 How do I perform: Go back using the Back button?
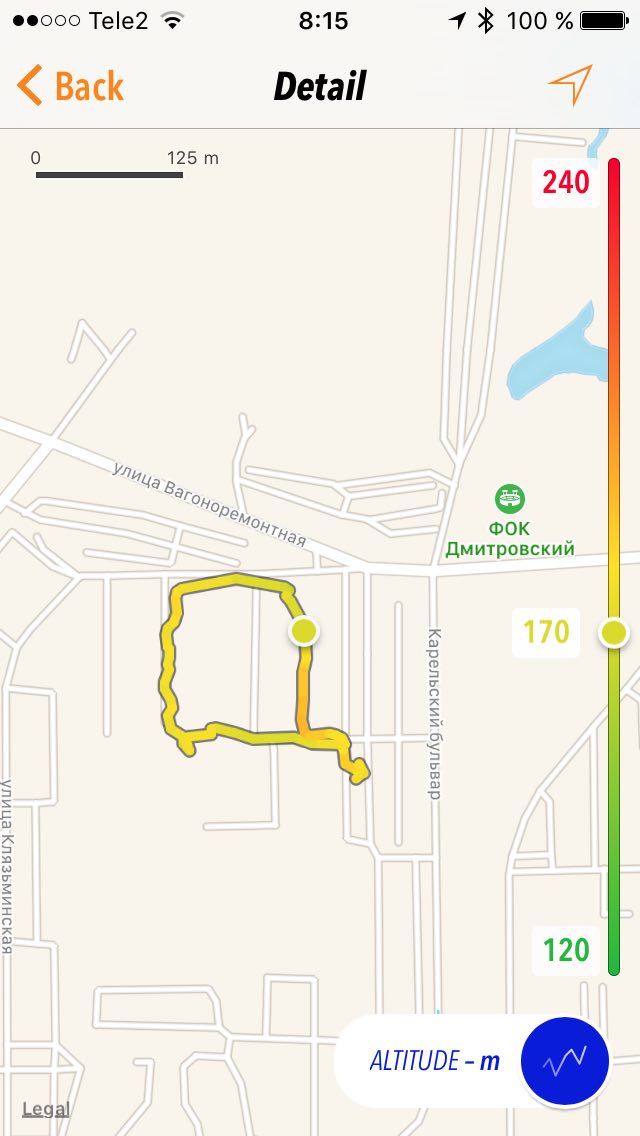tap(70, 86)
